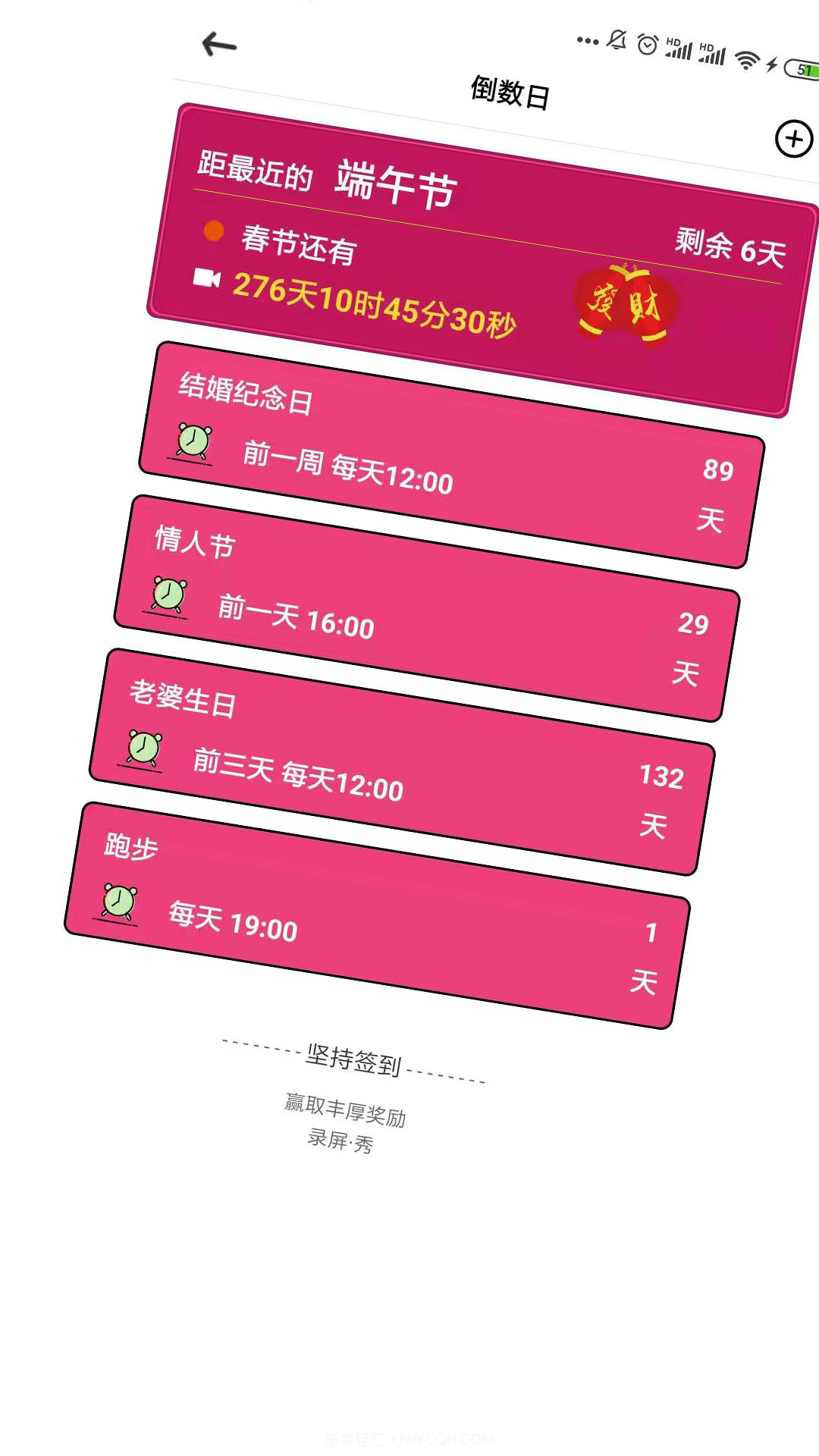Screen dimensions: 819x1456
Task: Tap the add new countdown plus icon
Action: tap(794, 140)
